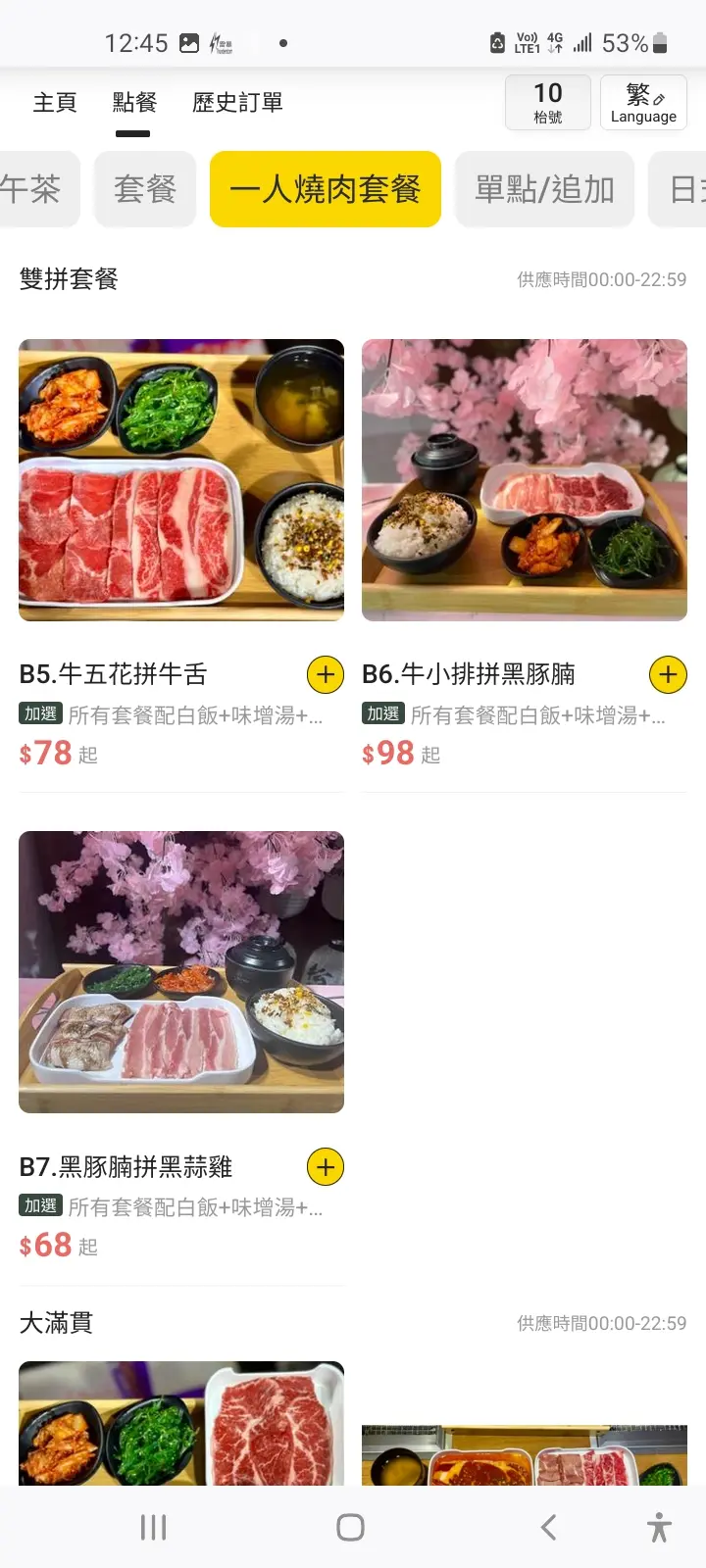Open the 歷史訂單 order history tab
The height and width of the screenshot is (1568, 706).
click(x=237, y=103)
